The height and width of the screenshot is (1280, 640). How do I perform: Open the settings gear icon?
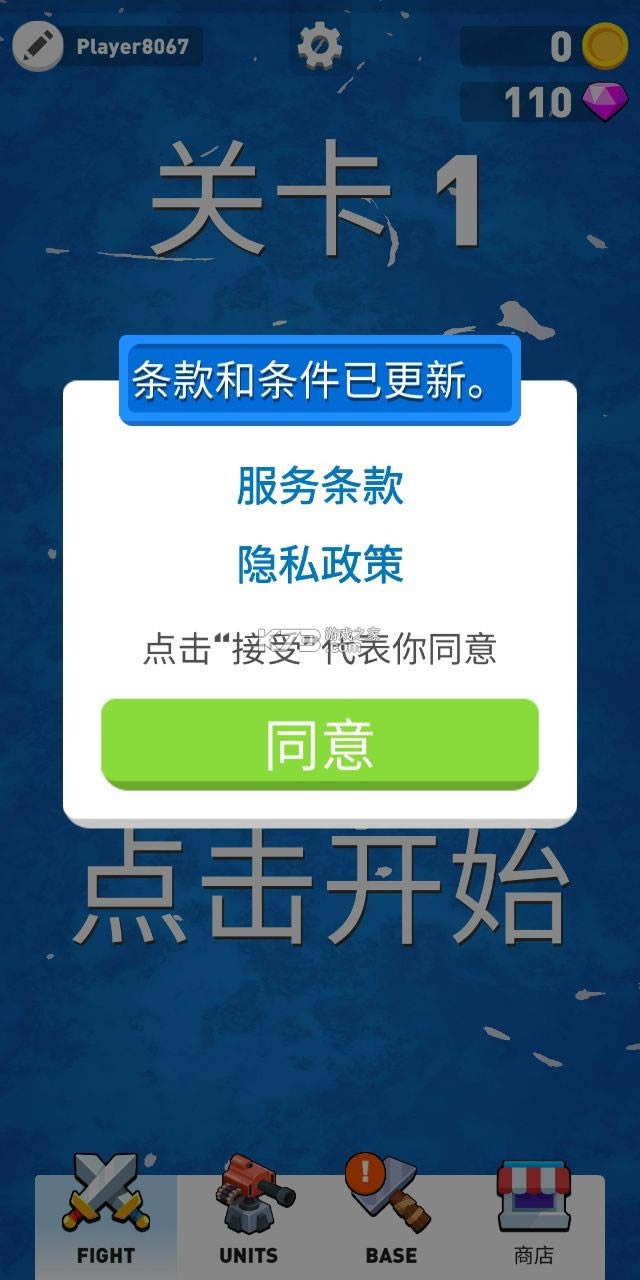click(x=320, y=45)
